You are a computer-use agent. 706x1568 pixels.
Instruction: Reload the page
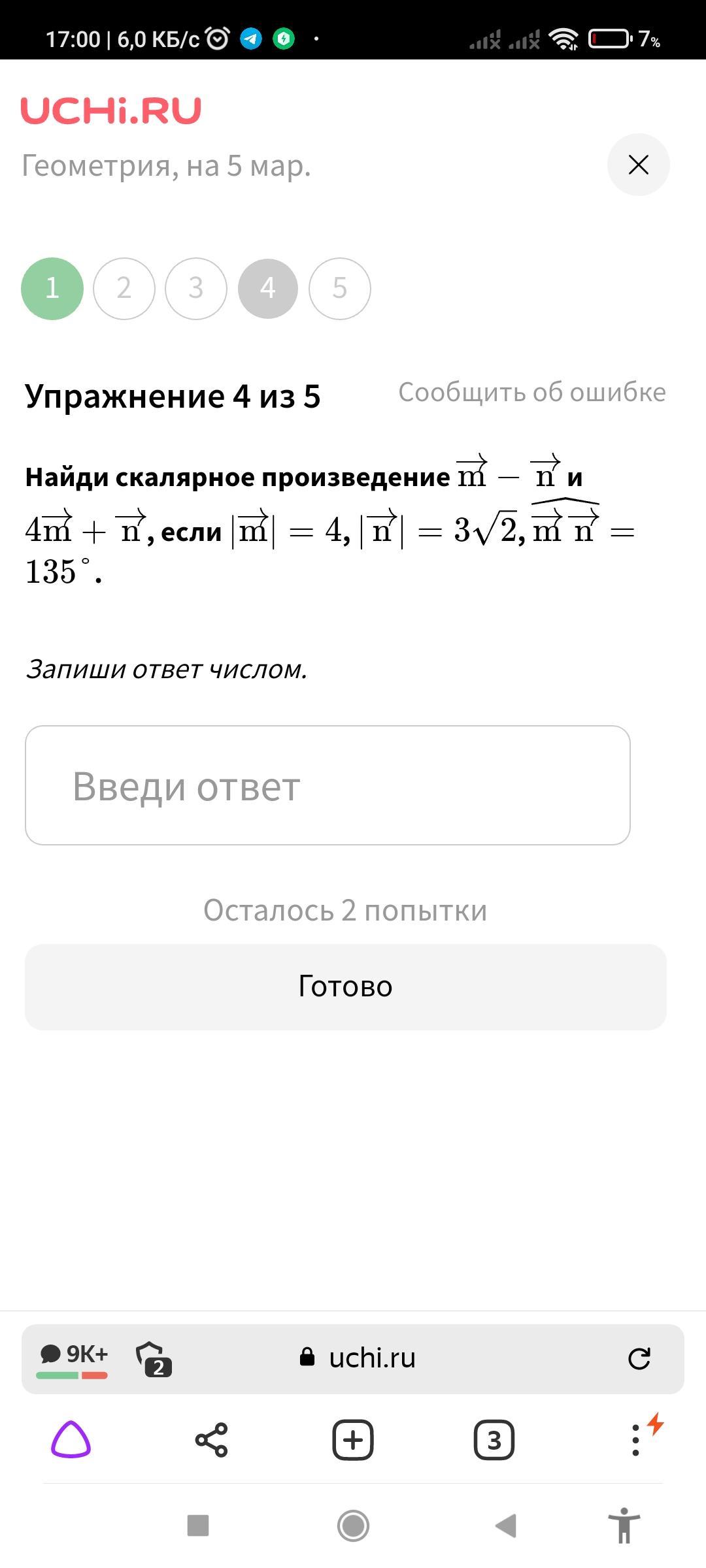639,1358
